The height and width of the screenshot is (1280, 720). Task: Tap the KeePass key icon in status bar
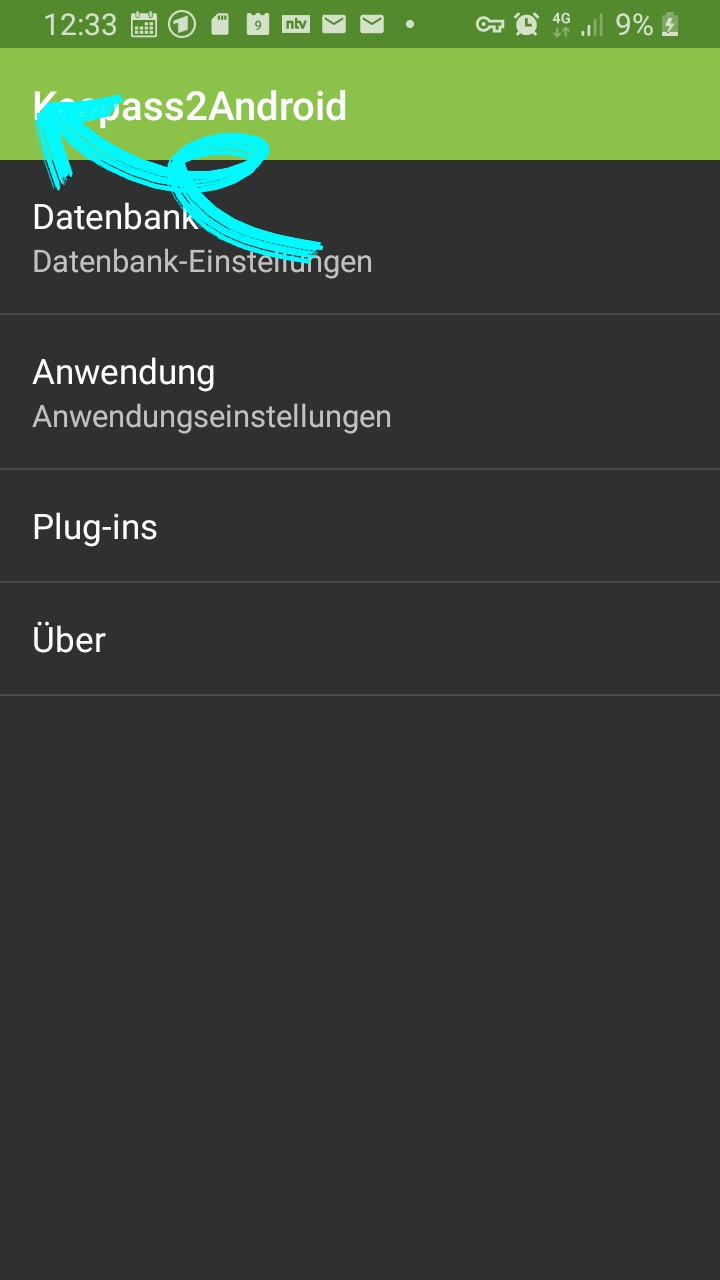(490, 22)
